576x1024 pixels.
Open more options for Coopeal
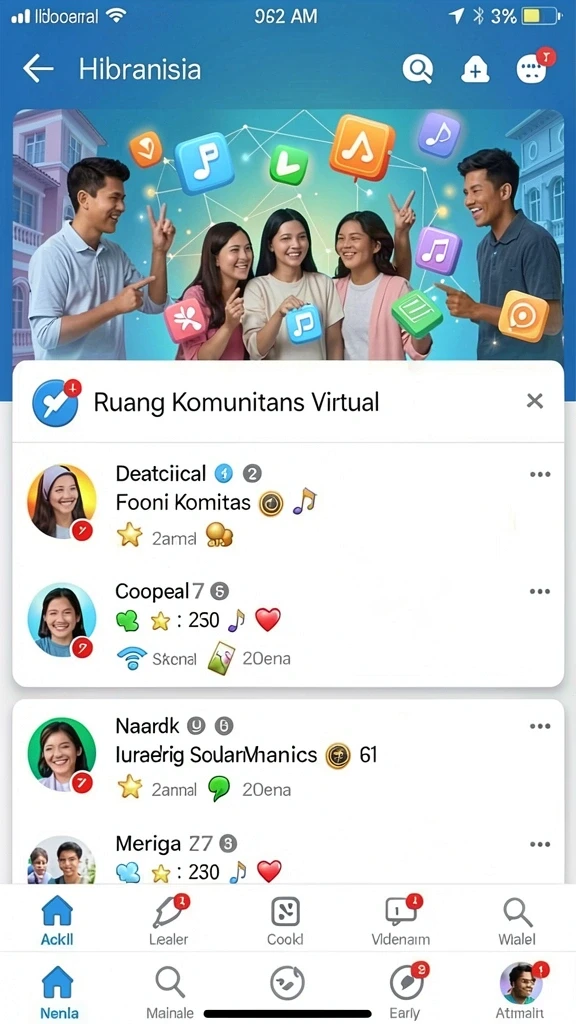540,592
